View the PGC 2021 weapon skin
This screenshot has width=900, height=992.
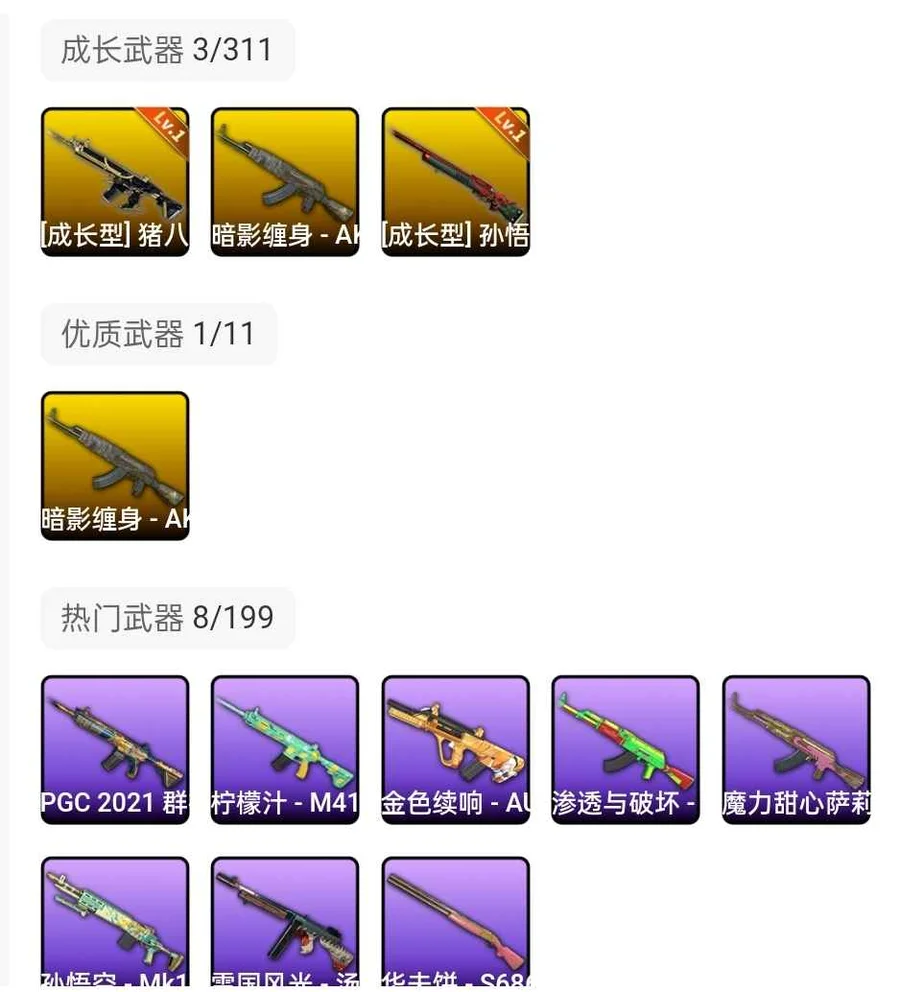pyautogui.click(x=115, y=749)
